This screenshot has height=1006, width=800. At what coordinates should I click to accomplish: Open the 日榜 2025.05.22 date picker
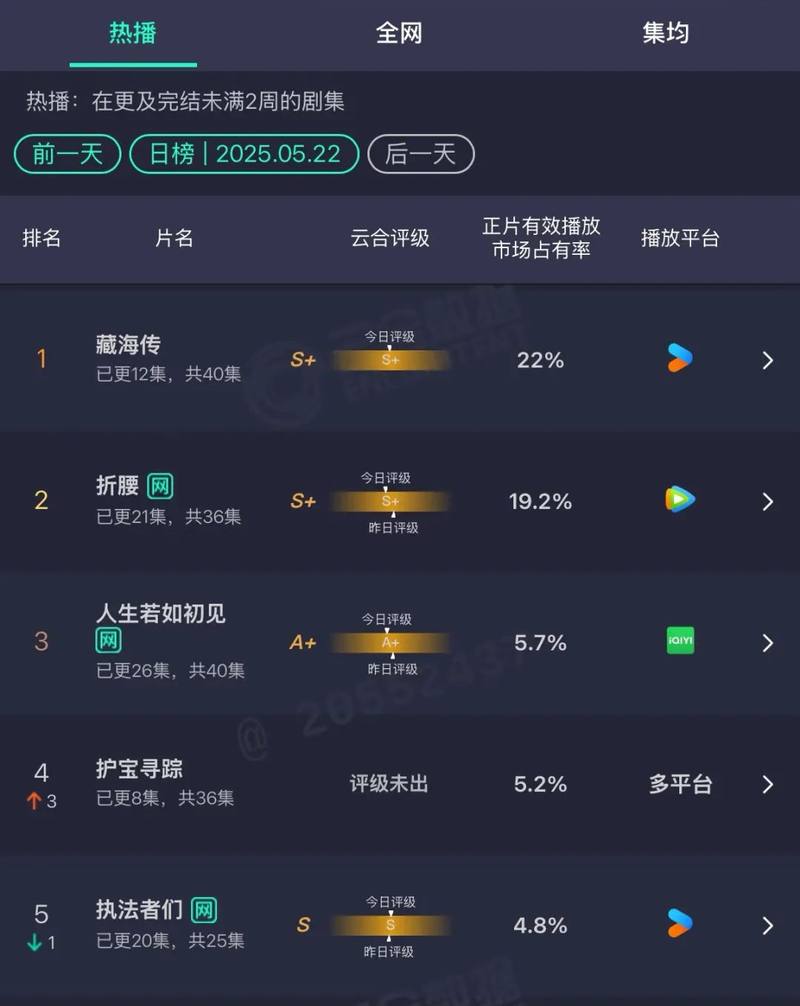coord(244,154)
